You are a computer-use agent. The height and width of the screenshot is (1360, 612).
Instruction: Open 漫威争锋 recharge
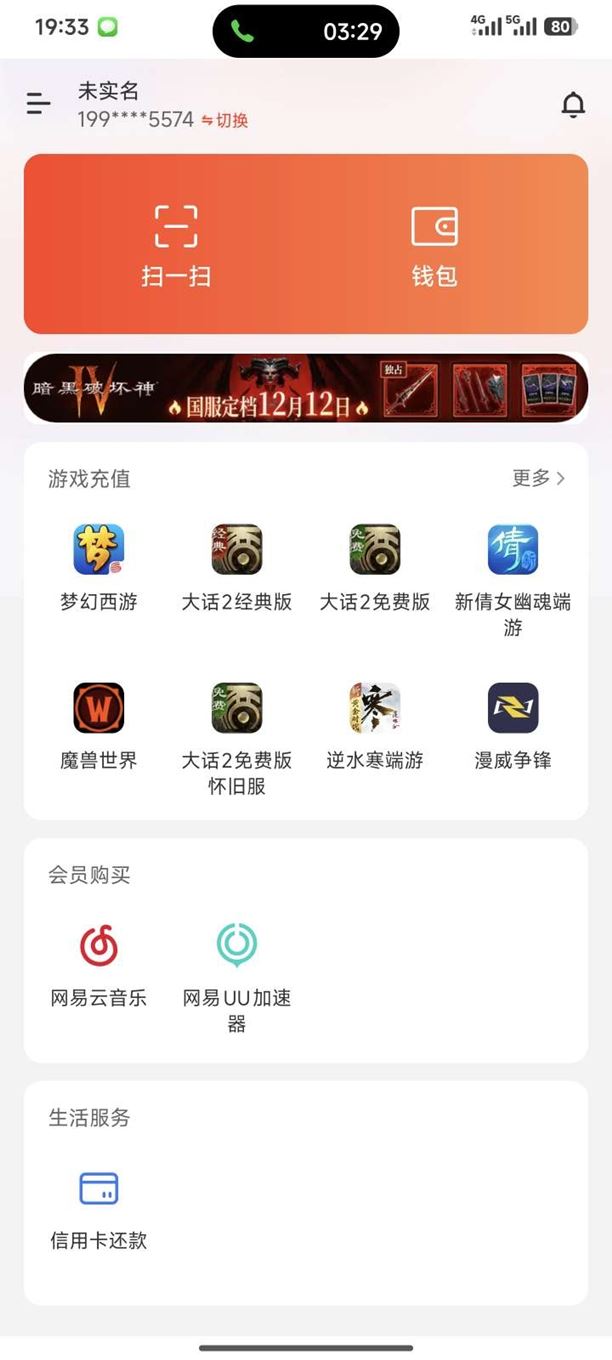click(512, 725)
